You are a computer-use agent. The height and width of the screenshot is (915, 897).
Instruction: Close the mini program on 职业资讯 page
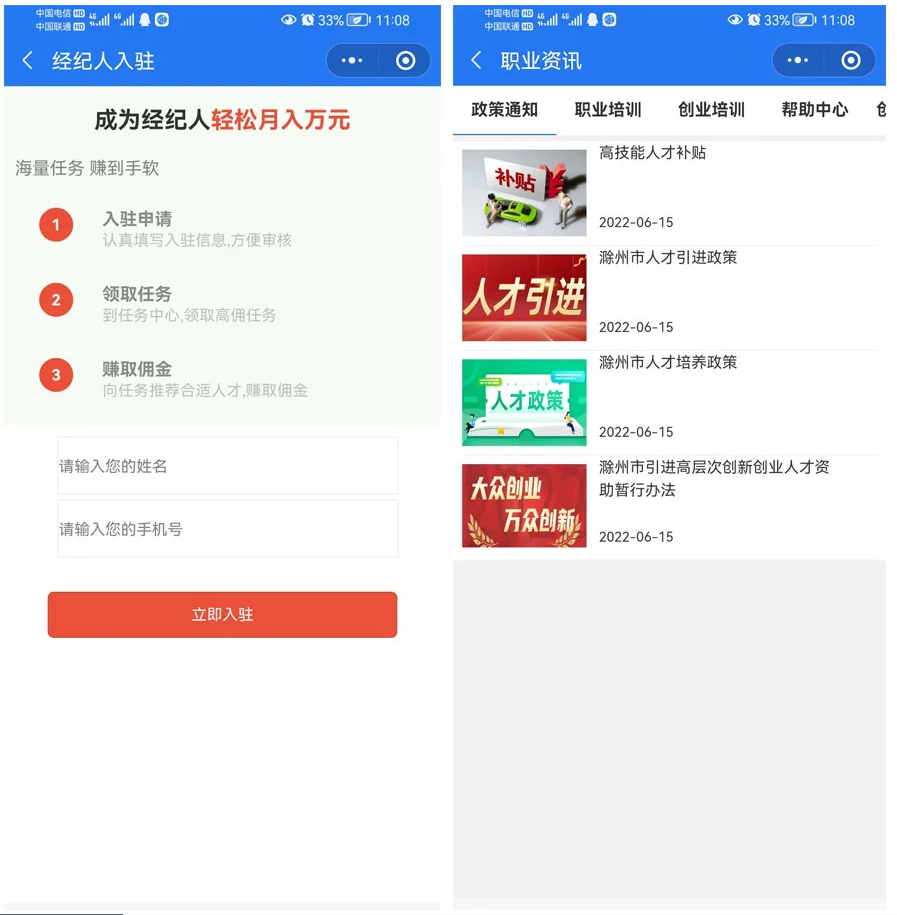(x=851, y=61)
